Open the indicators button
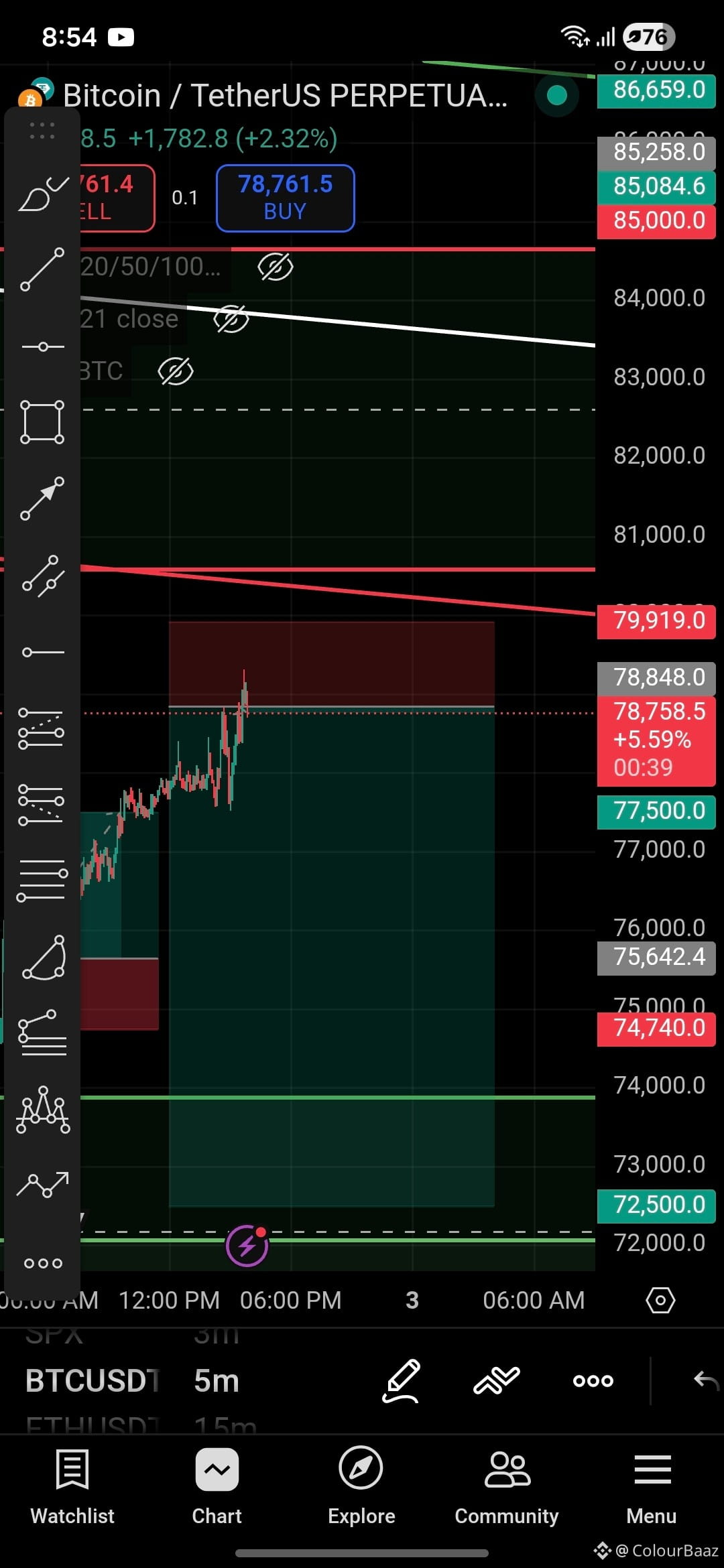 point(496,1380)
